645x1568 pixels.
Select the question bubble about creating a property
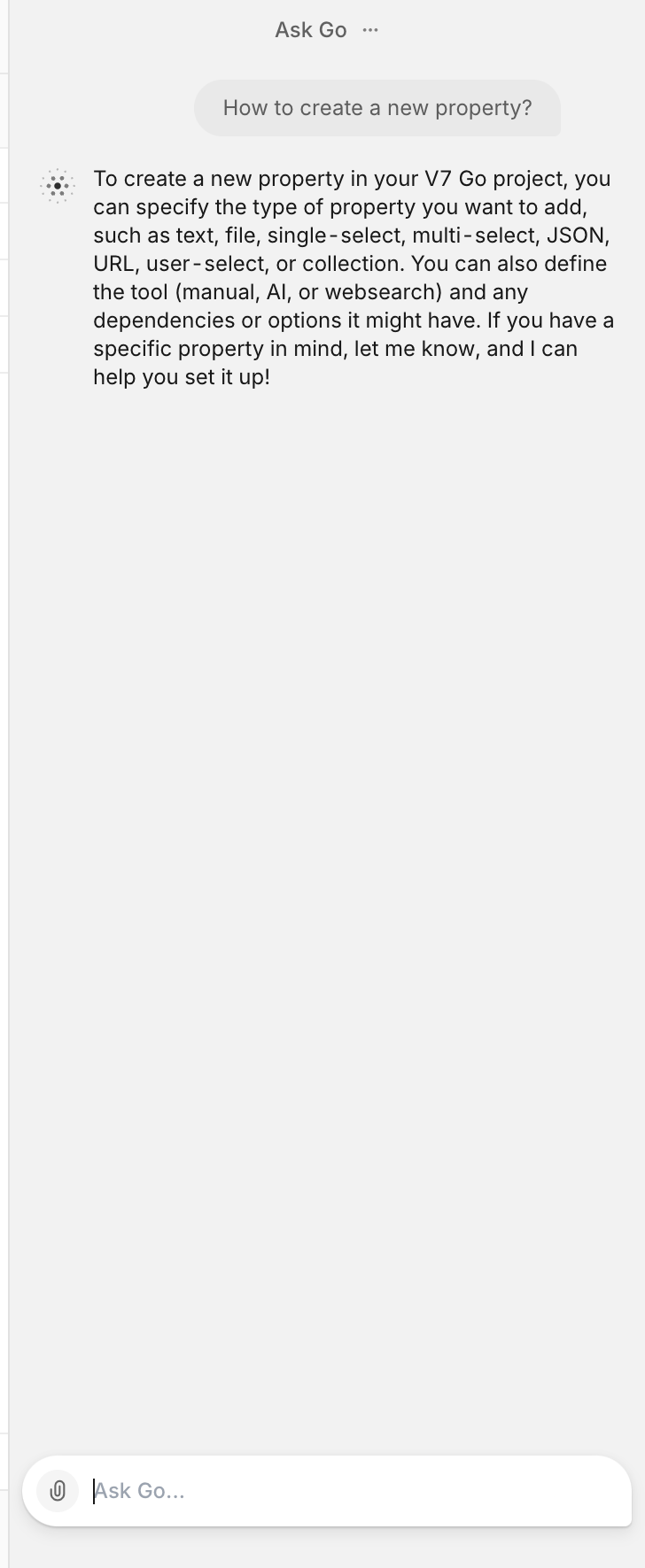[377, 107]
